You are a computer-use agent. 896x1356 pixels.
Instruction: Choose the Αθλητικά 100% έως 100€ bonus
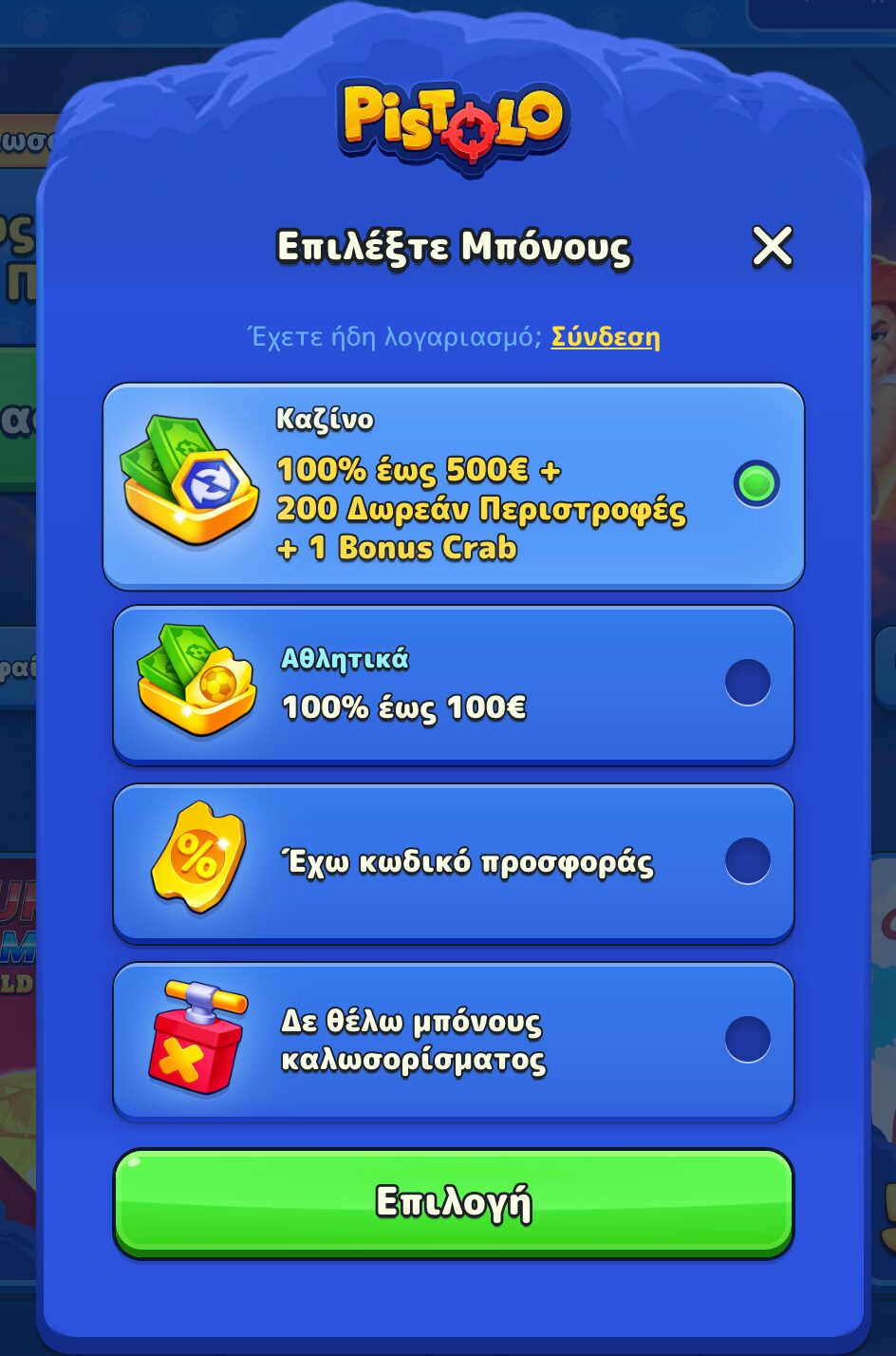(747, 683)
